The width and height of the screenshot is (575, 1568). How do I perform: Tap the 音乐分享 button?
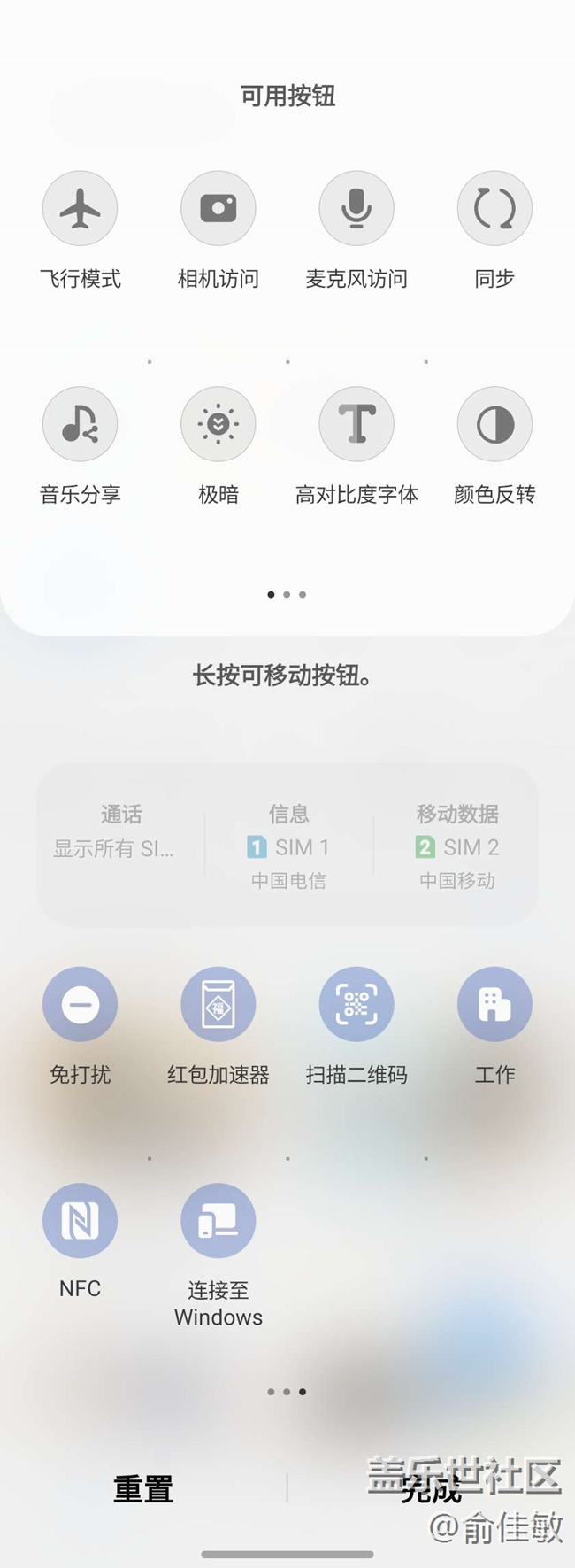[80, 425]
